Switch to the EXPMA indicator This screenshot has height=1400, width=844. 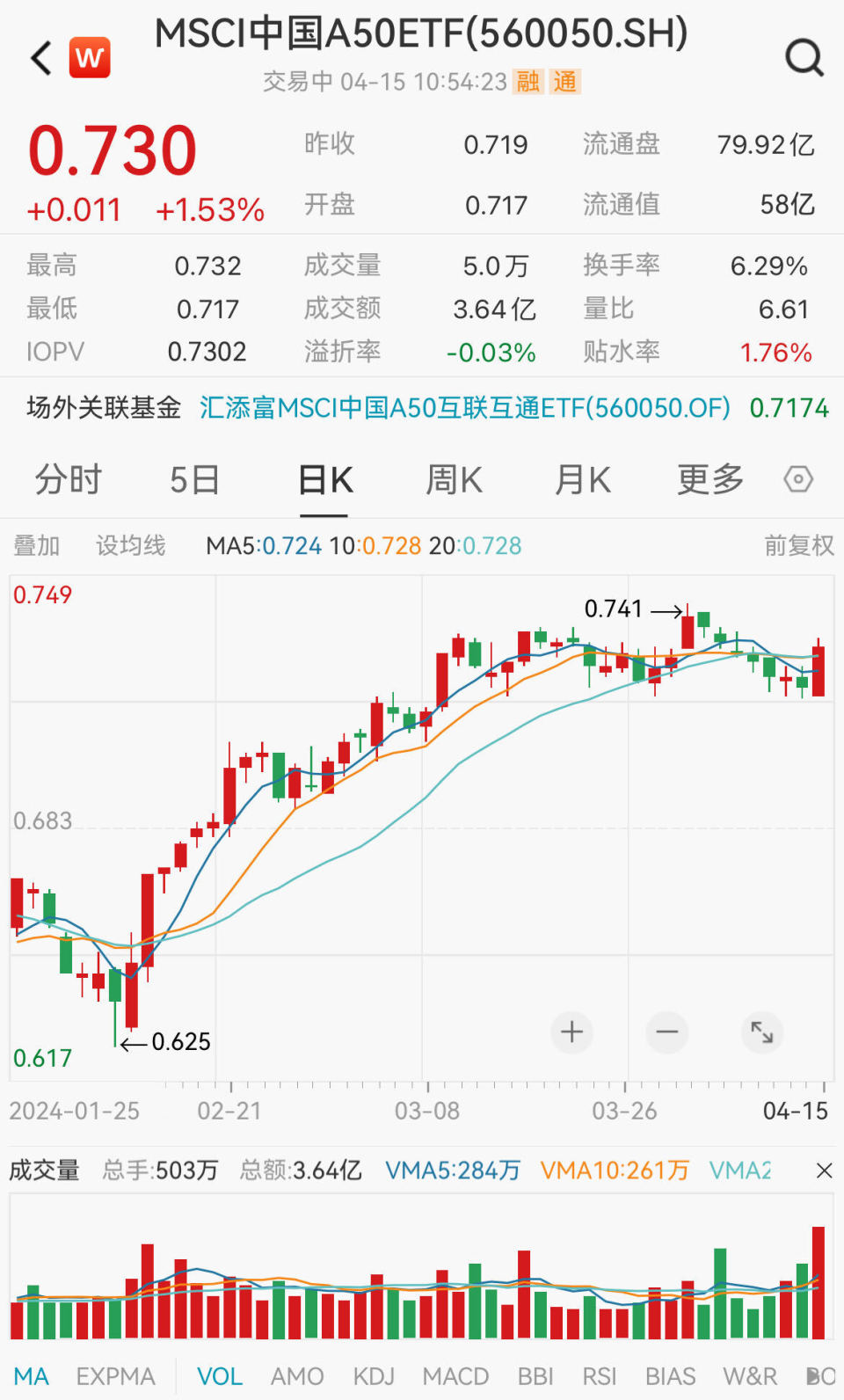pyautogui.click(x=115, y=1376)
